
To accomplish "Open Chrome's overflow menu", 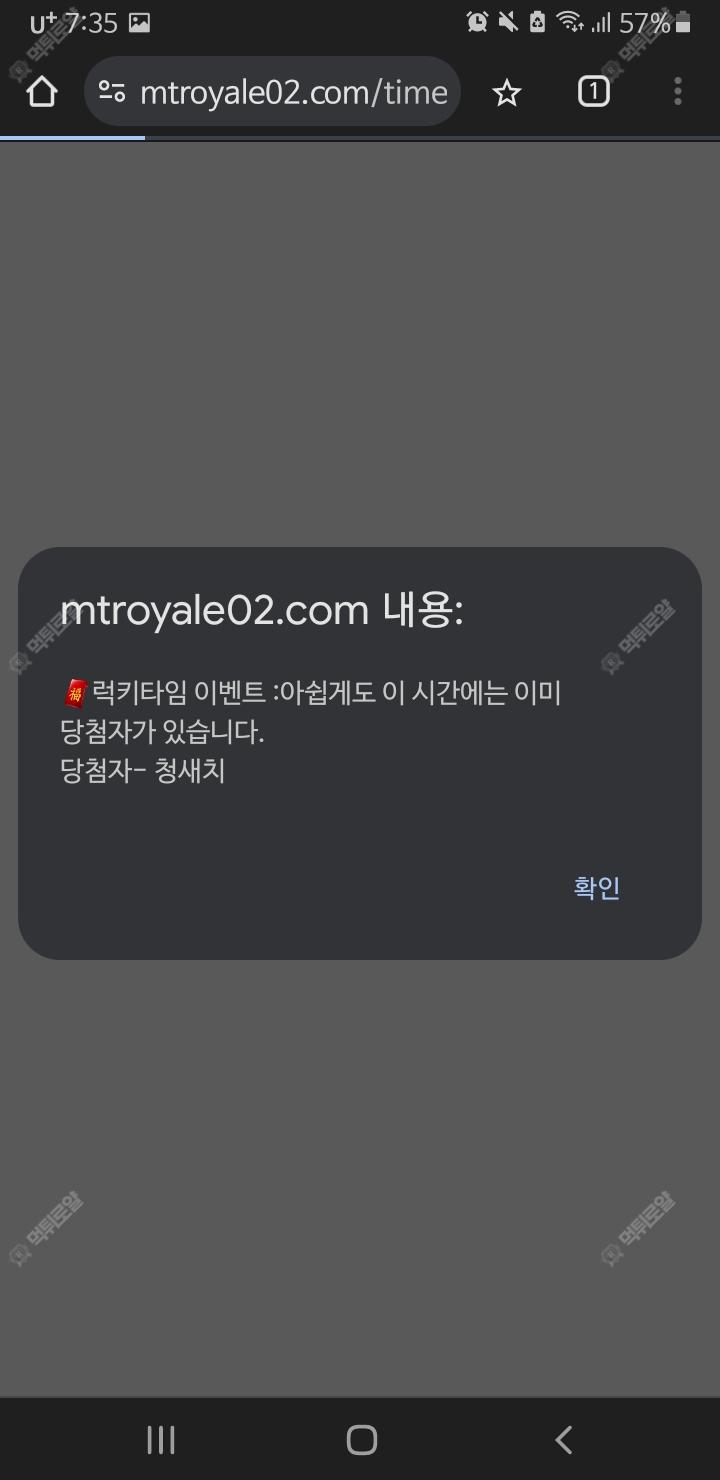I will click(678, 92).
